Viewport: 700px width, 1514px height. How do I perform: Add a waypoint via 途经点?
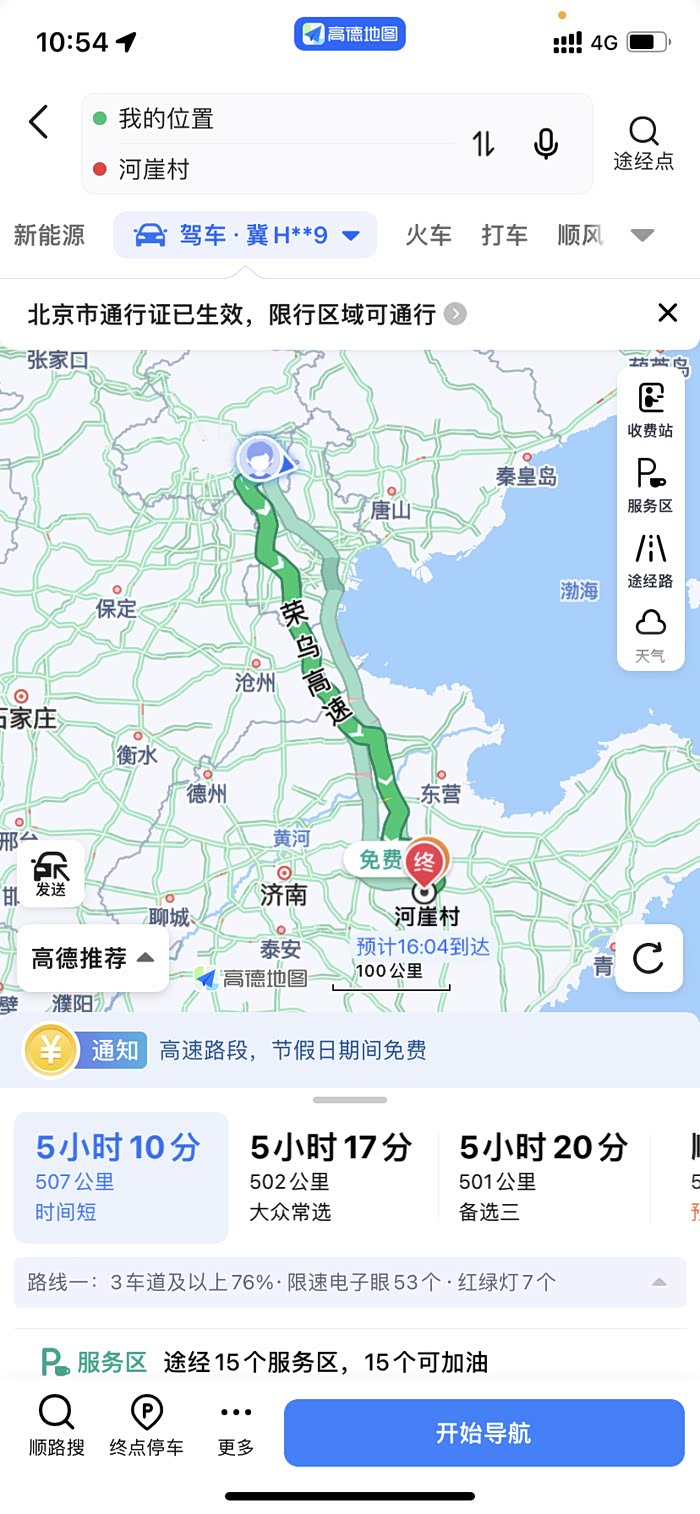pyautogui.click(x=643, y=143)
